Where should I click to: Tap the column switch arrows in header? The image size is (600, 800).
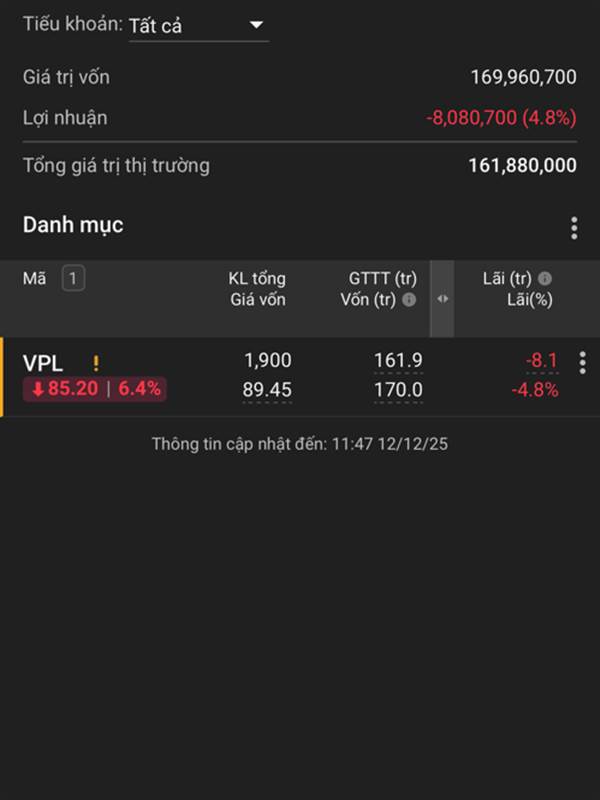[442, 298]
